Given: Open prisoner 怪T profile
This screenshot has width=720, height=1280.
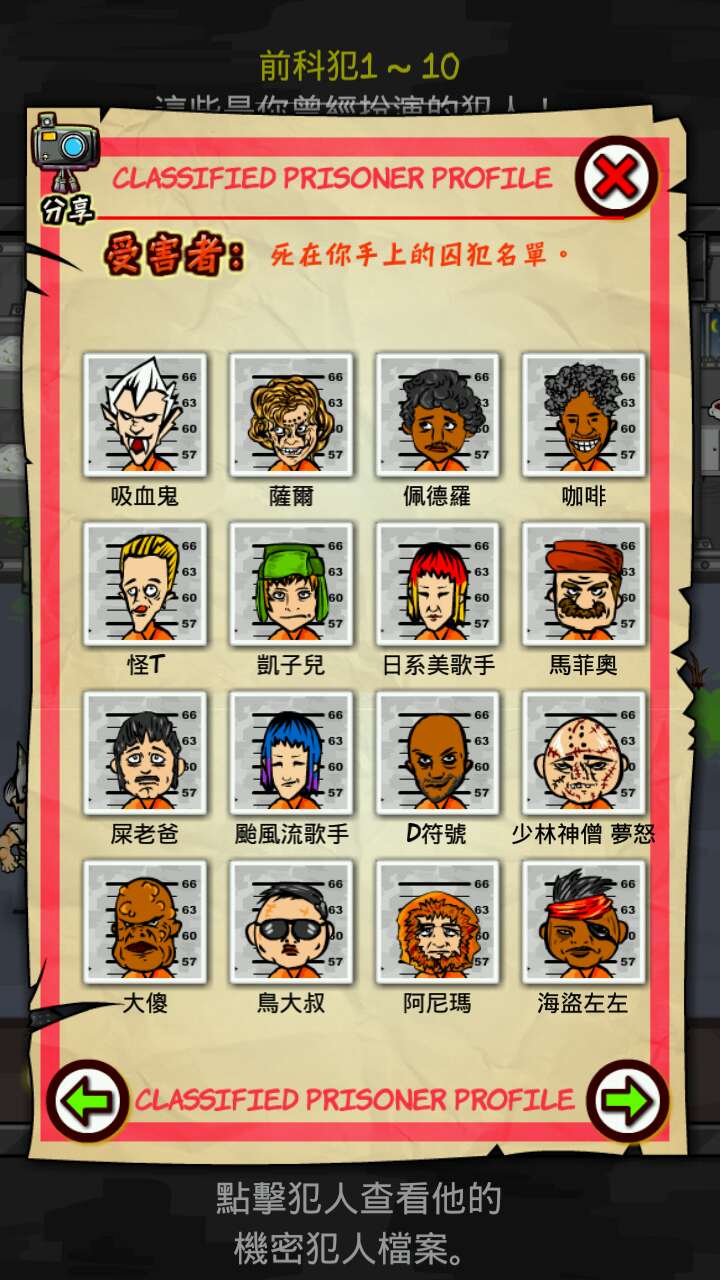Looking at the screenshot, I should [145, 583].
